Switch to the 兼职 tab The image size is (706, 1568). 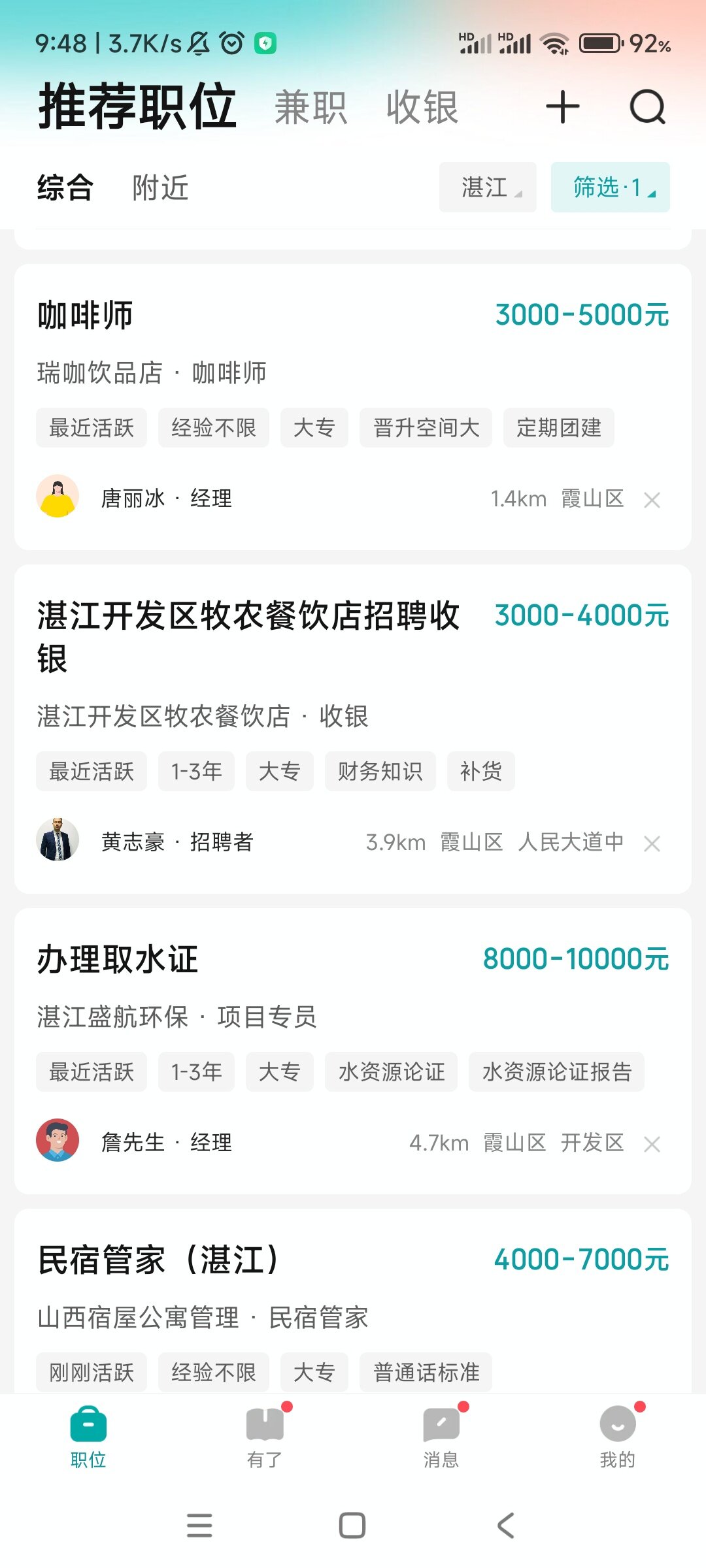click(311, 108)
